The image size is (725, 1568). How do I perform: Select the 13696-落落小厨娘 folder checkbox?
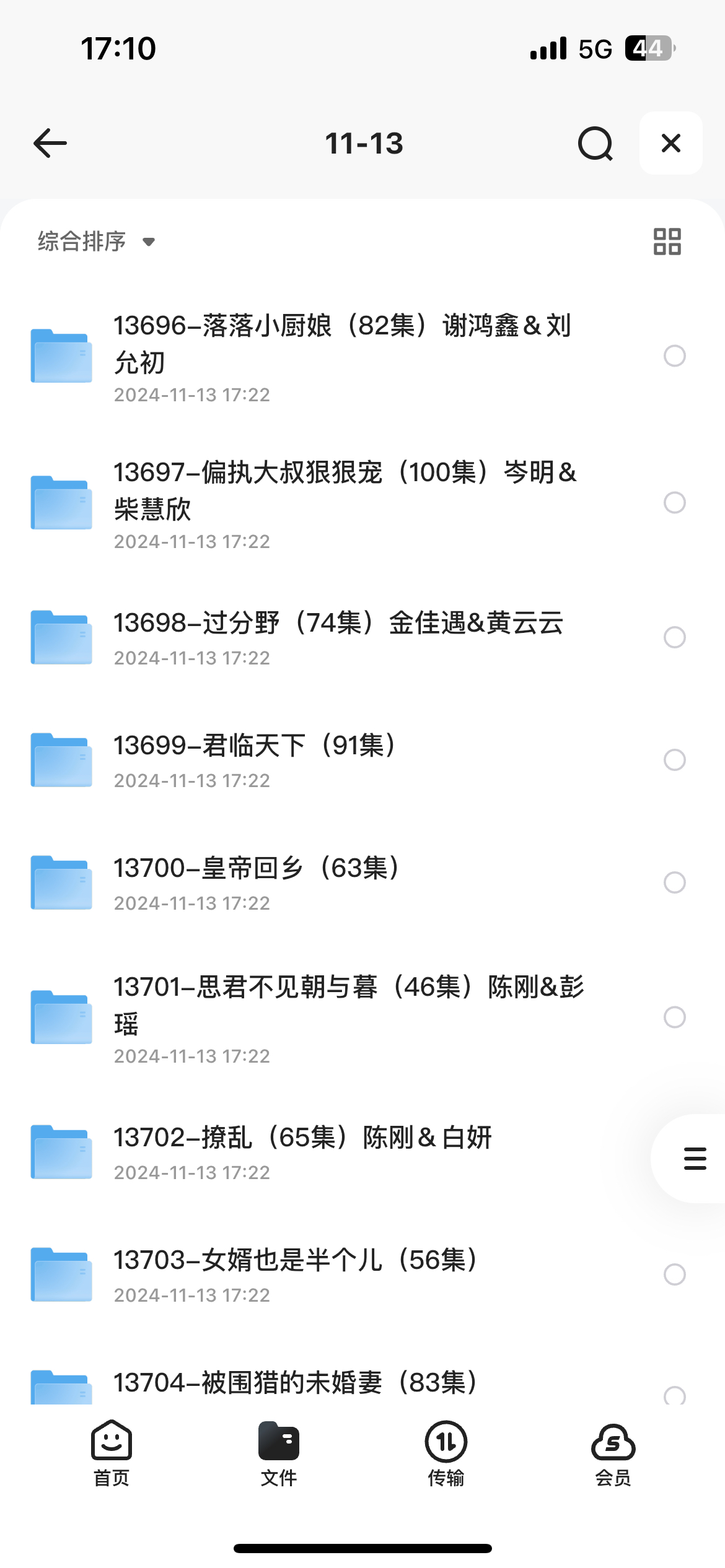pyautogui.click(x=674, y=356)
